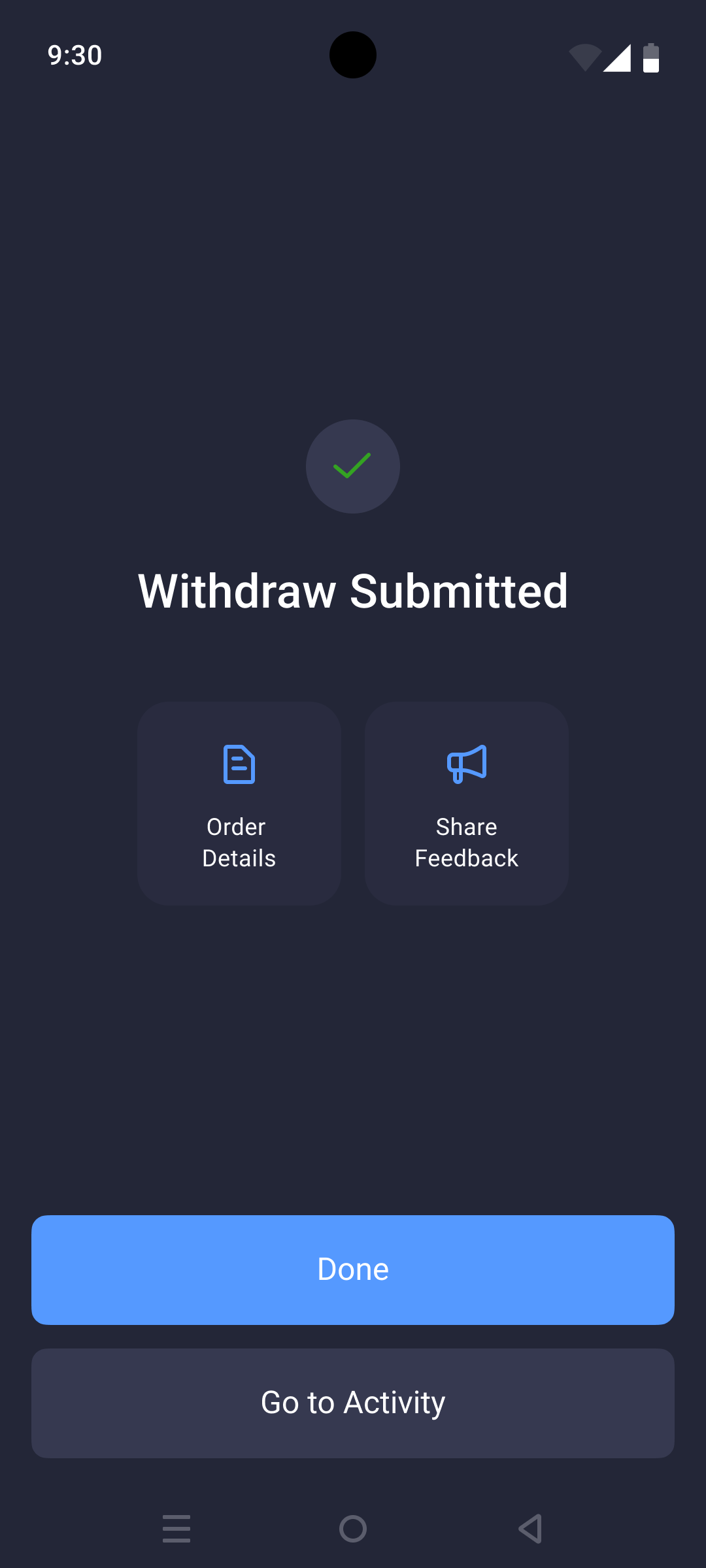This screenshot has width=706, height=1568.
Task: Tap the clock showing 9:30
Action: click(75, 56)
